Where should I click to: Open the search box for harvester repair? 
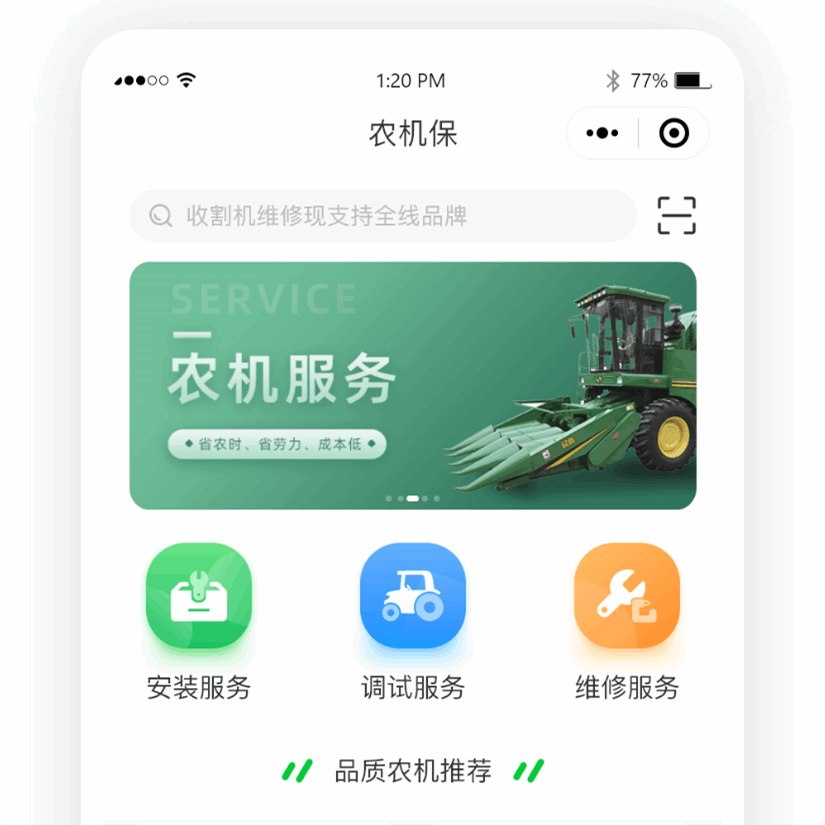click(x=382, y=216)
